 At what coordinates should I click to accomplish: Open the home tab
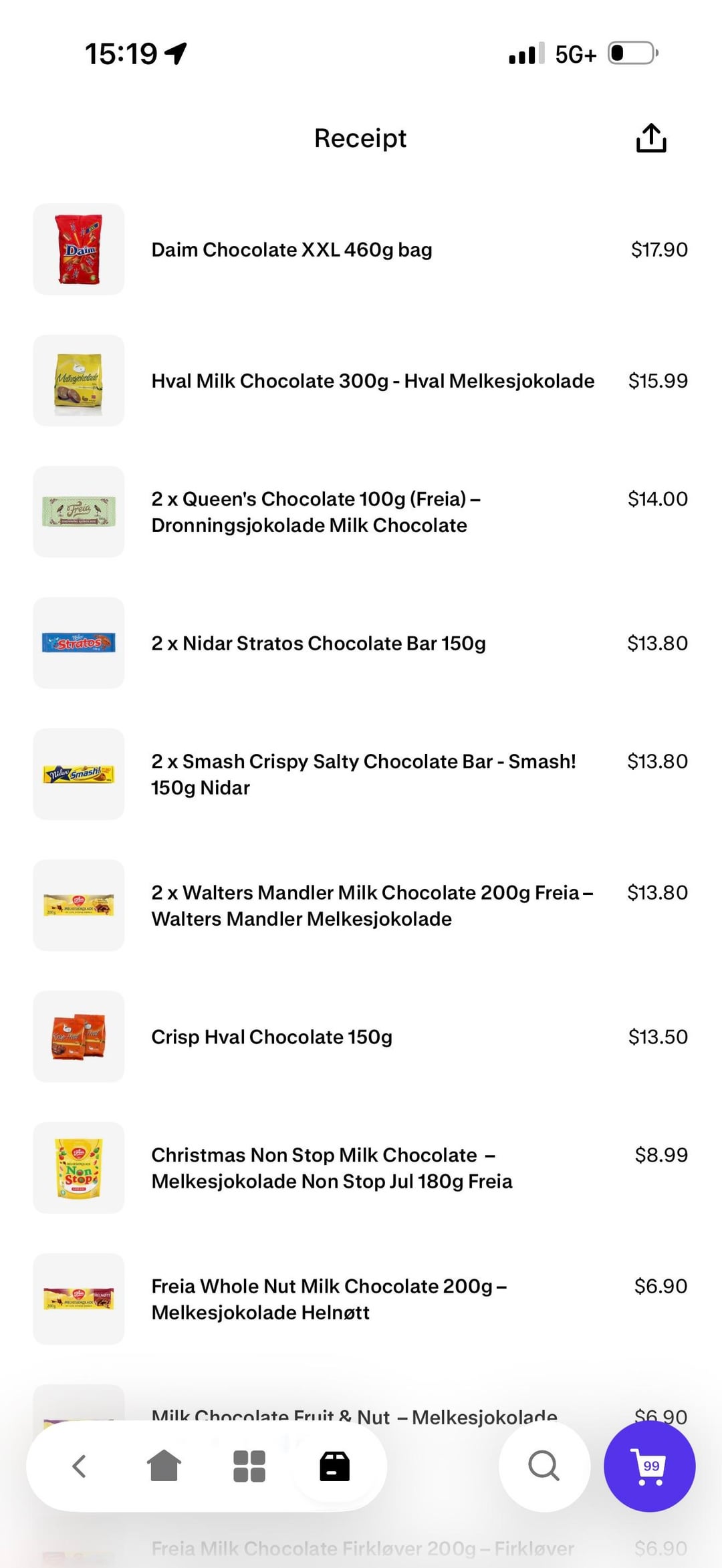pos(164,1466)
